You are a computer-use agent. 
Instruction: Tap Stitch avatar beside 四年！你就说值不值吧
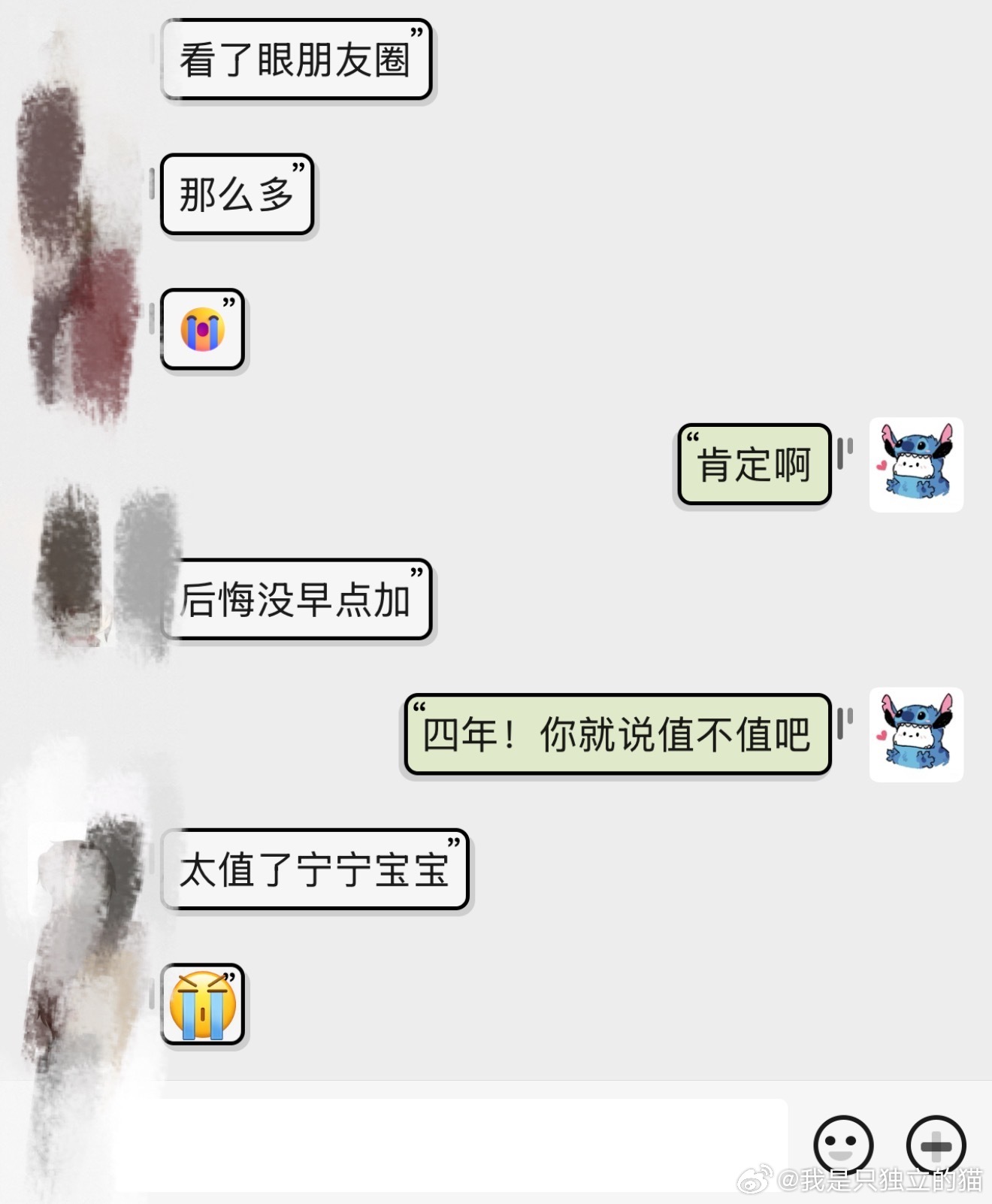(x=916, y=734)
